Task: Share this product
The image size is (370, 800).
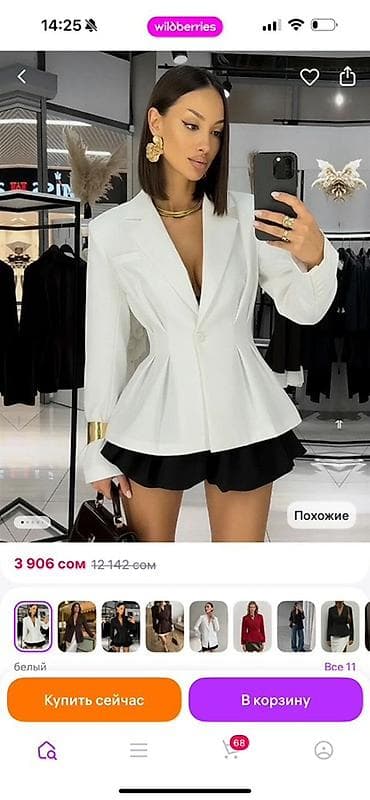Action: 348,77
